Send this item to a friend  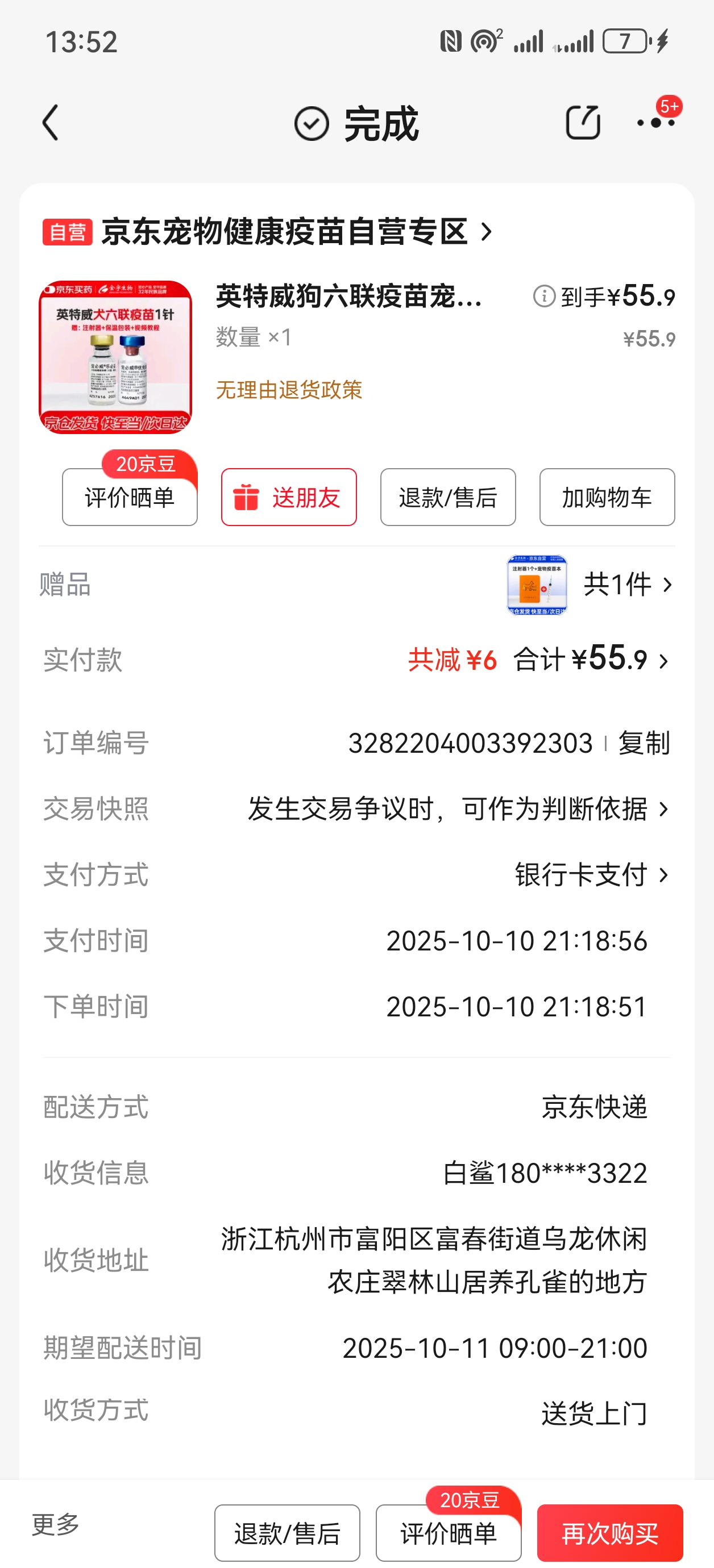click(x=289, y=497)
